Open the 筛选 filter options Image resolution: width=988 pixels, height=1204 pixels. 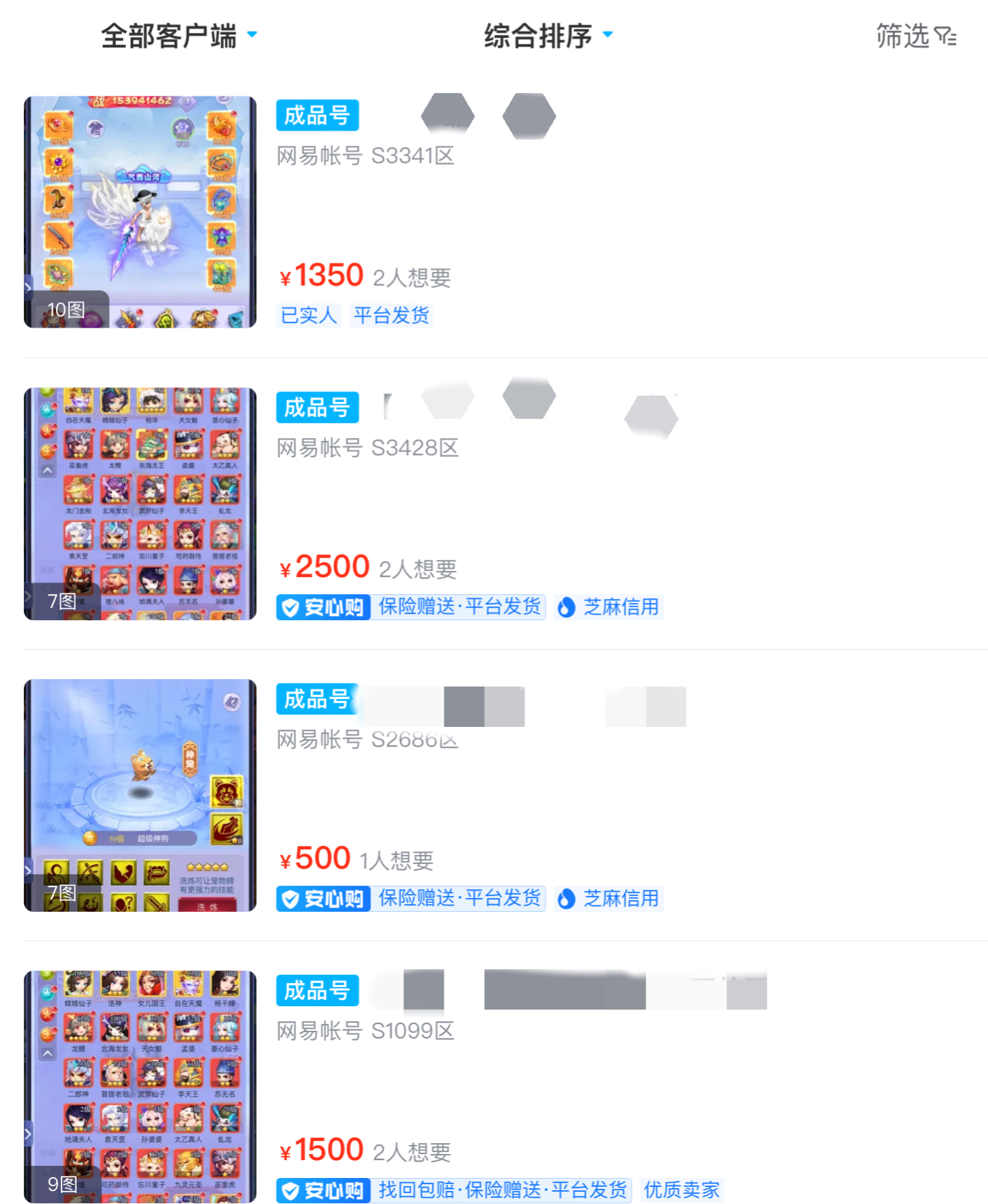pyautogui.click(x=915, y=36)
